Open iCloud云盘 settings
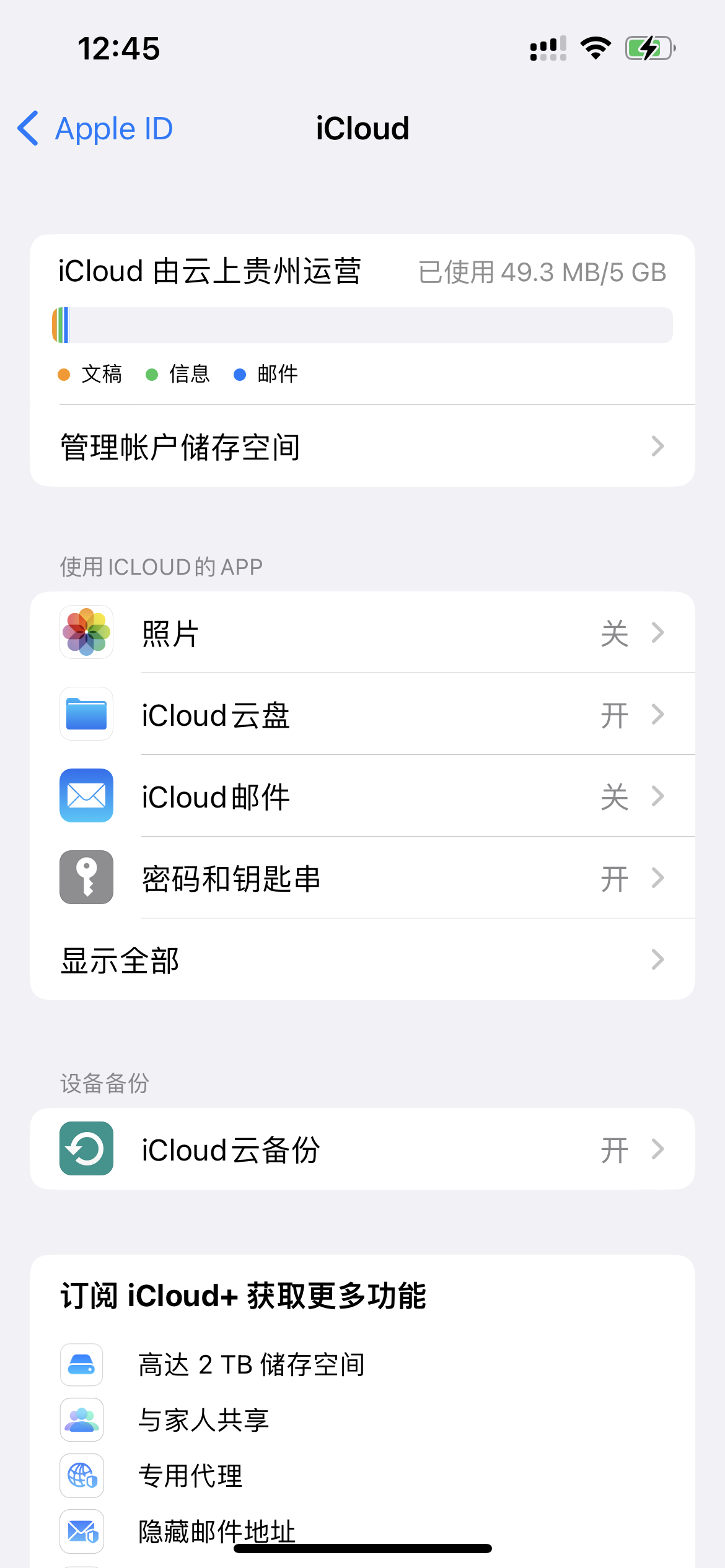This screenshot has width=725, height=1568. 362,715
